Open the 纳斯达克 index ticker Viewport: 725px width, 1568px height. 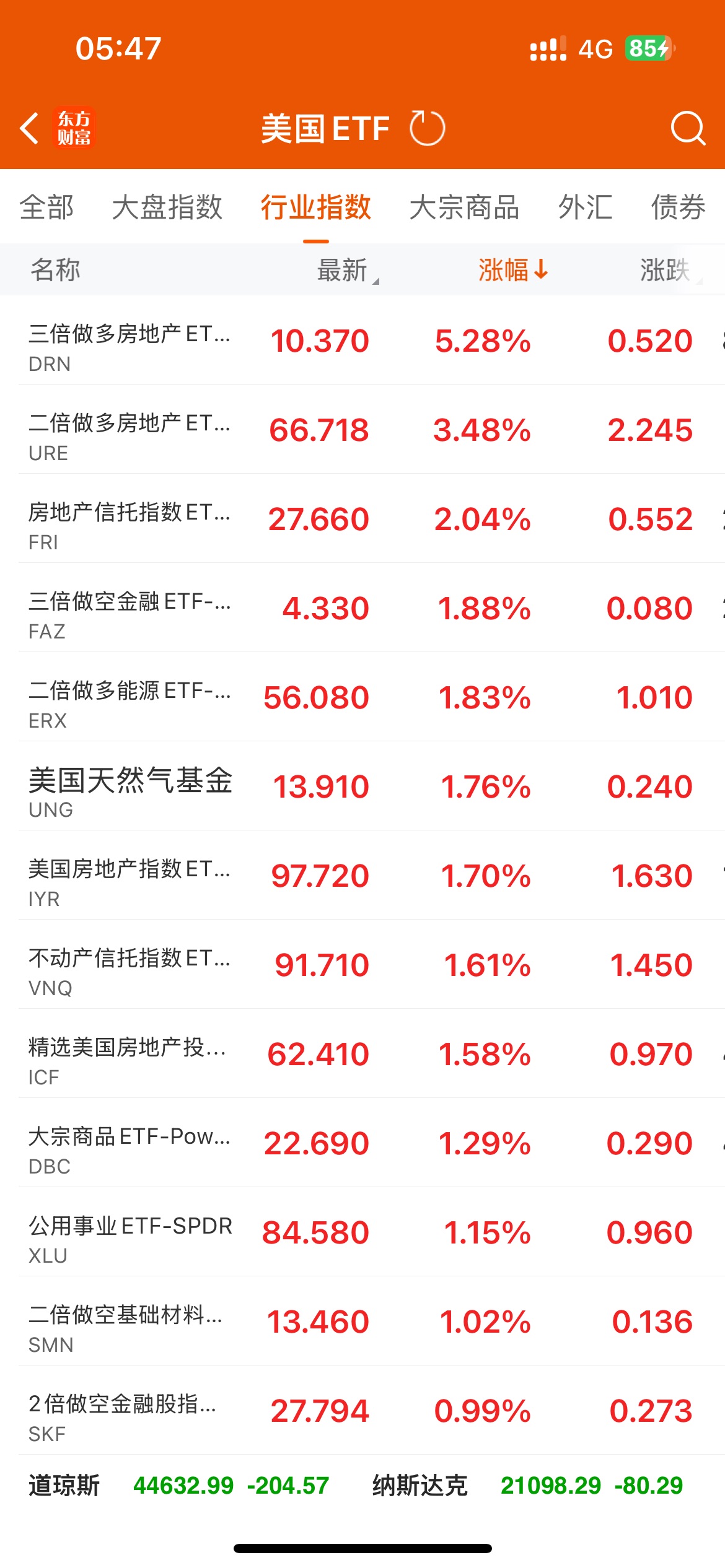(x=527, y=1485)
